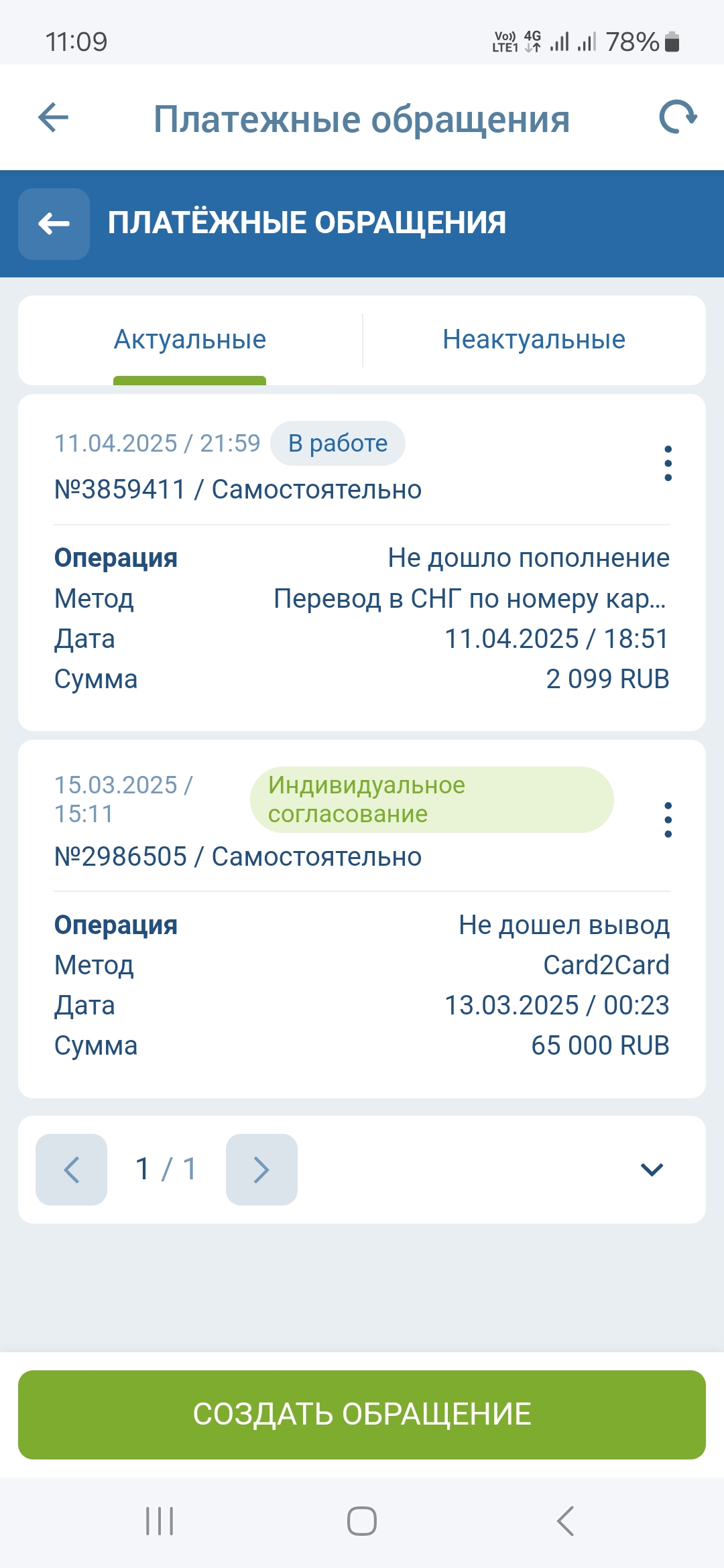Open overflow menu for request №3859411

click(668, 463)
